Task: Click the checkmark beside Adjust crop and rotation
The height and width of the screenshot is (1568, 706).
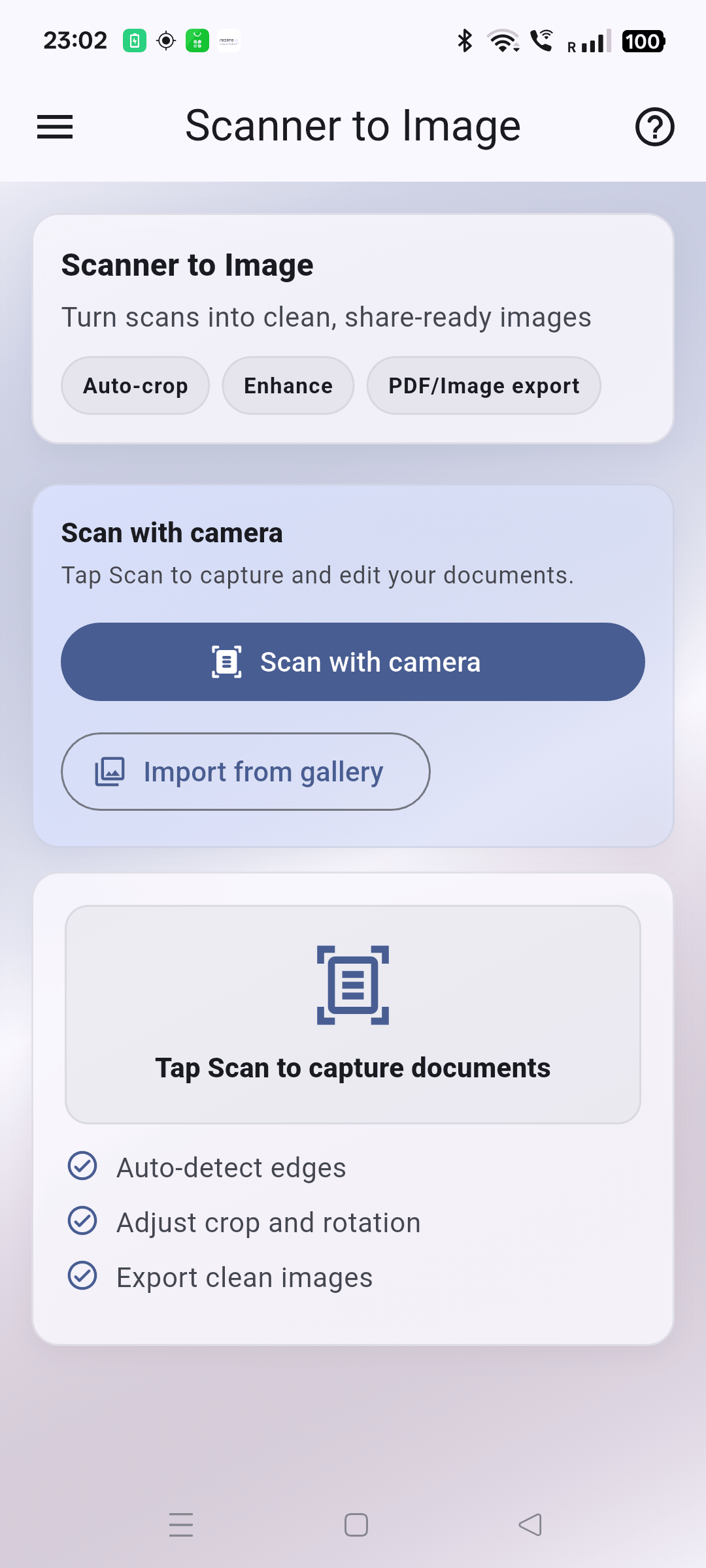Action: click(82, 1220)
